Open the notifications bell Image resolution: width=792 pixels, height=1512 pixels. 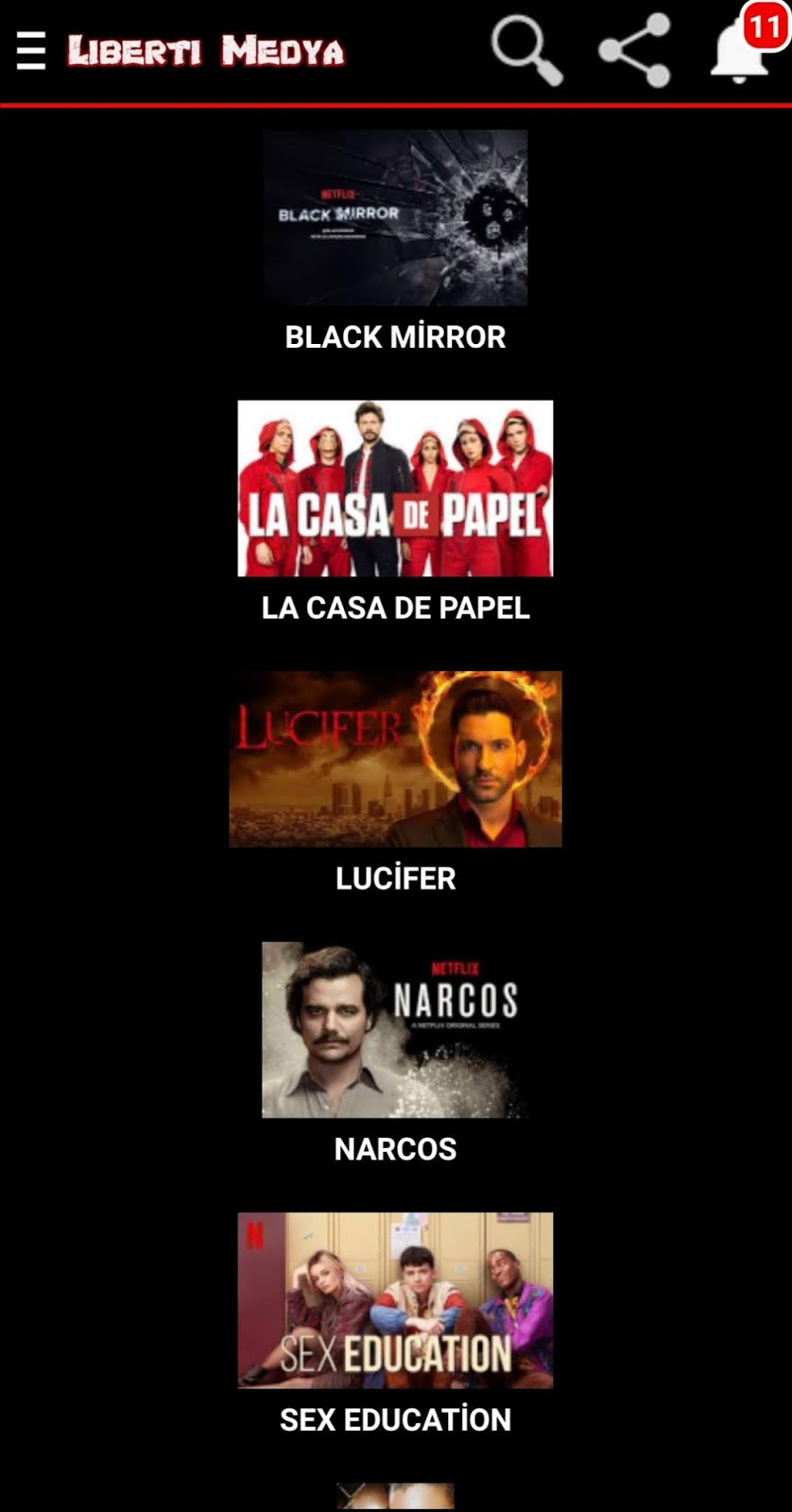pos(740,51)
